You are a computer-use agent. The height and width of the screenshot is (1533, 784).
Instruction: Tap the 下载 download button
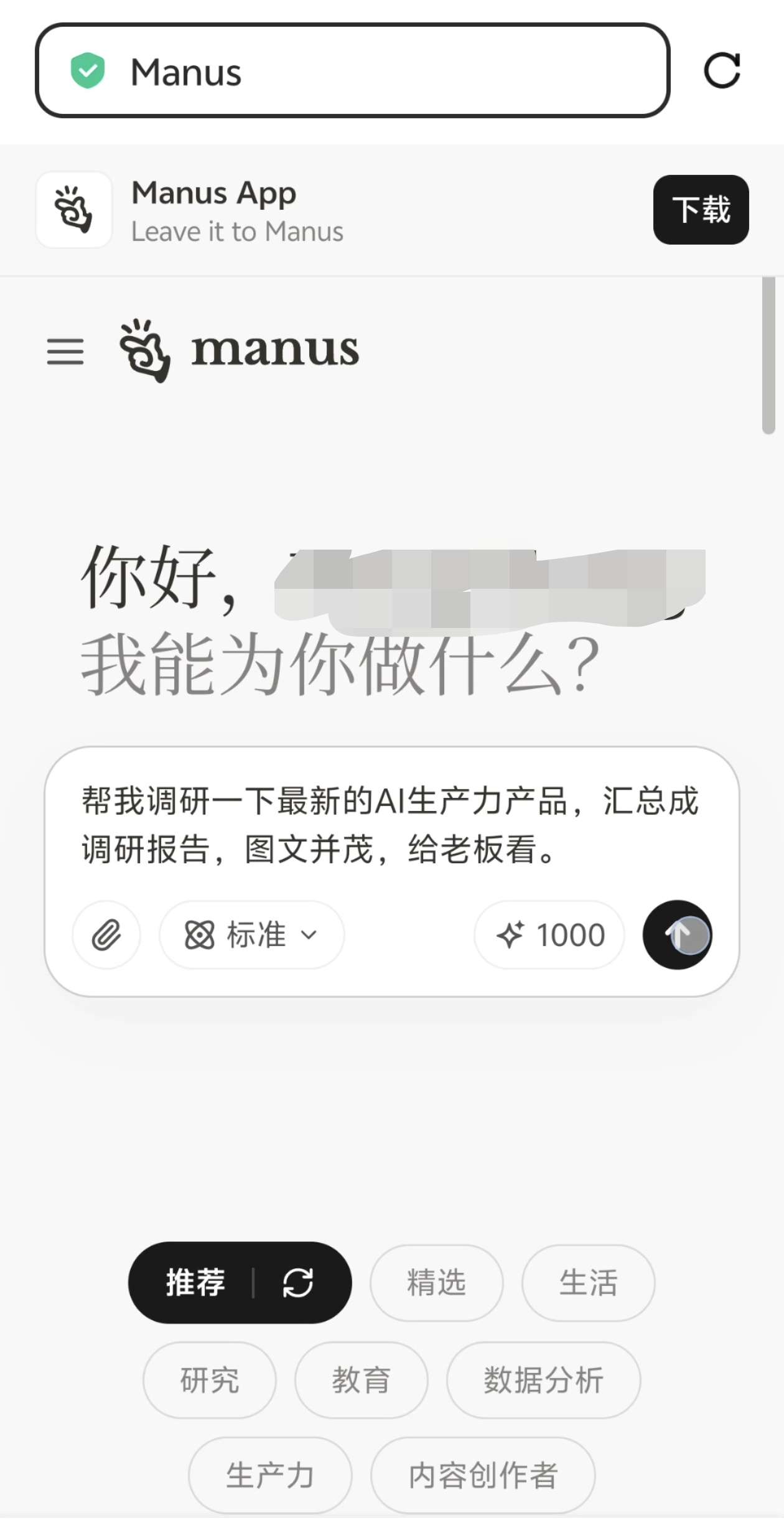click(701, 210)
